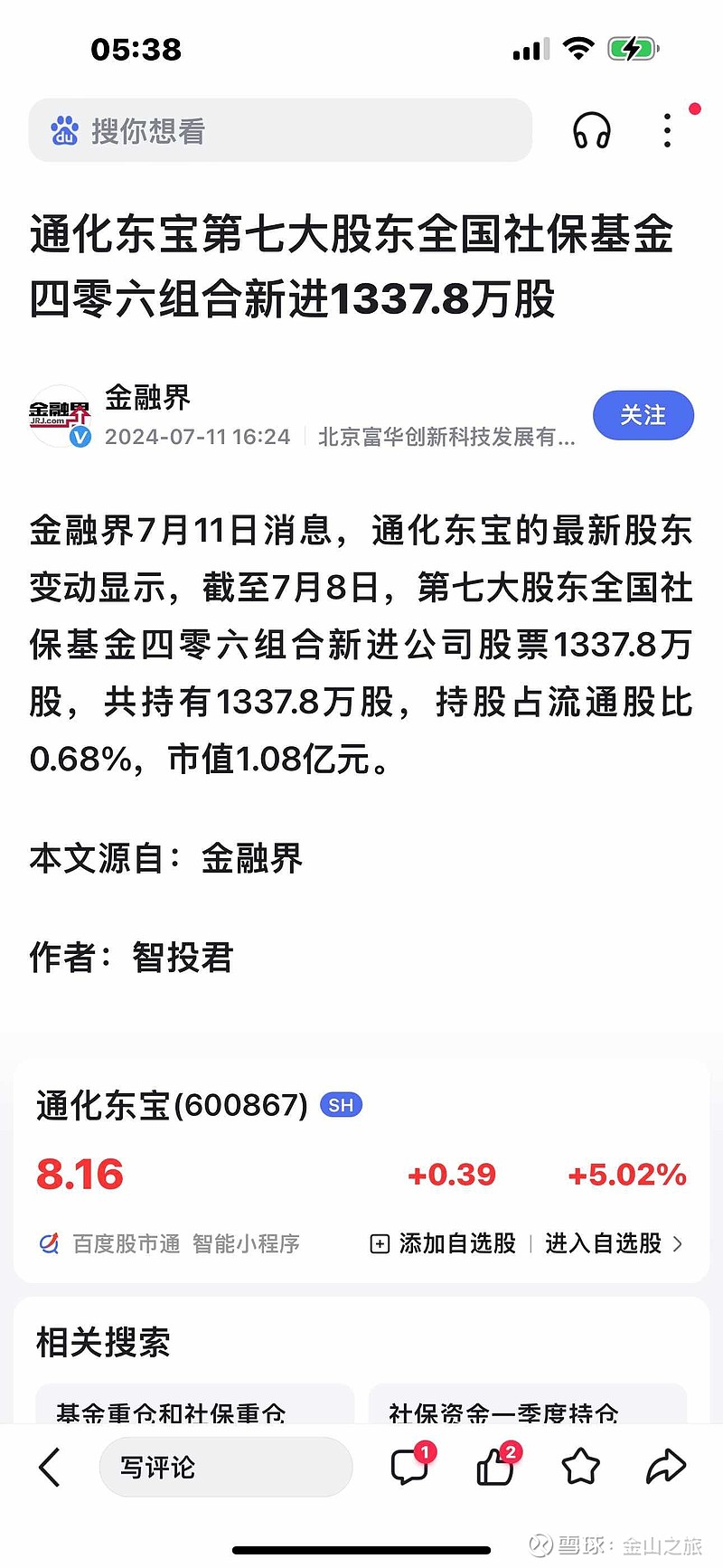Tap 添加自选股 to add the stock

click(443, 1244)
